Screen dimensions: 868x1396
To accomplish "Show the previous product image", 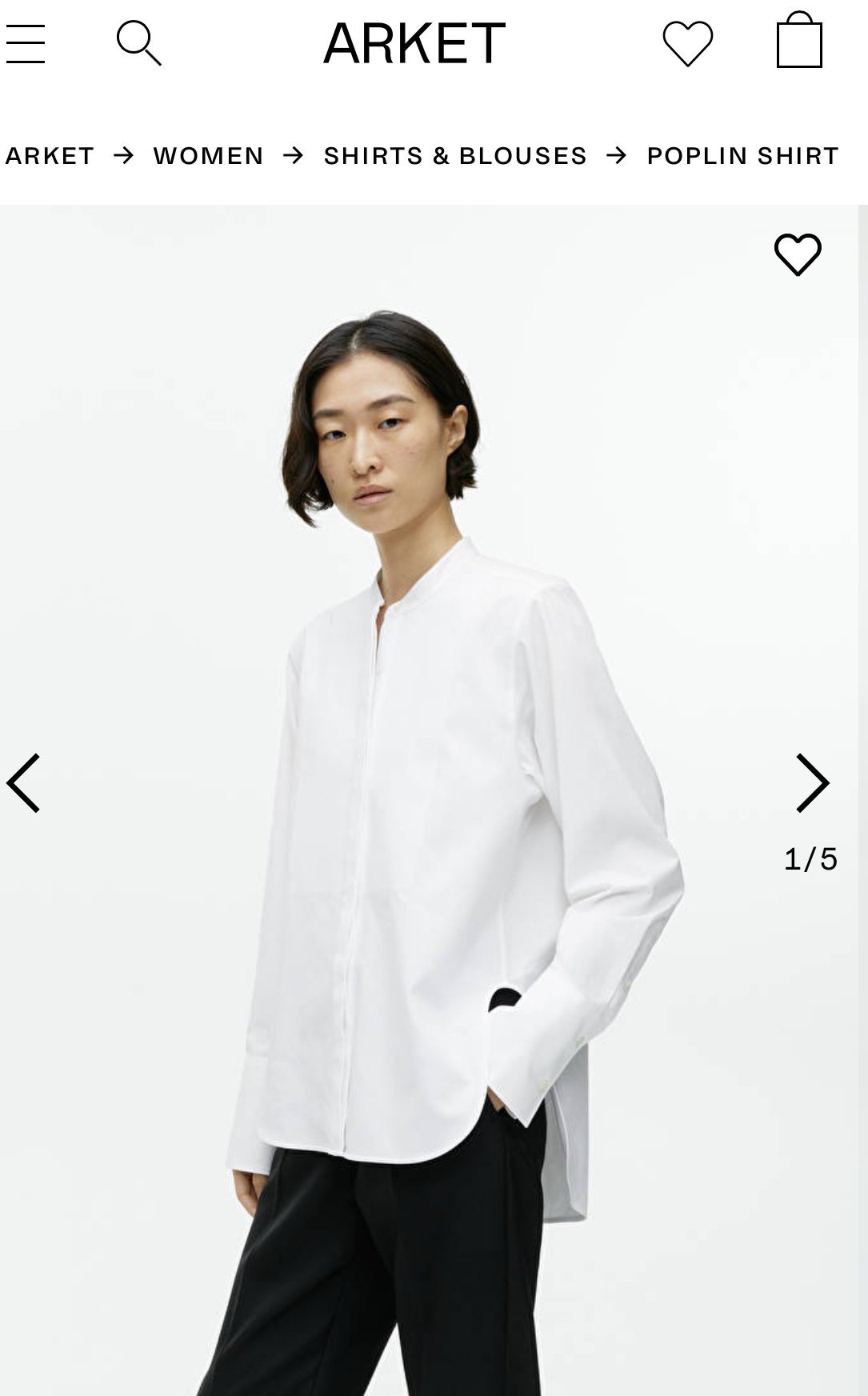I will click(x=23, y=782).
